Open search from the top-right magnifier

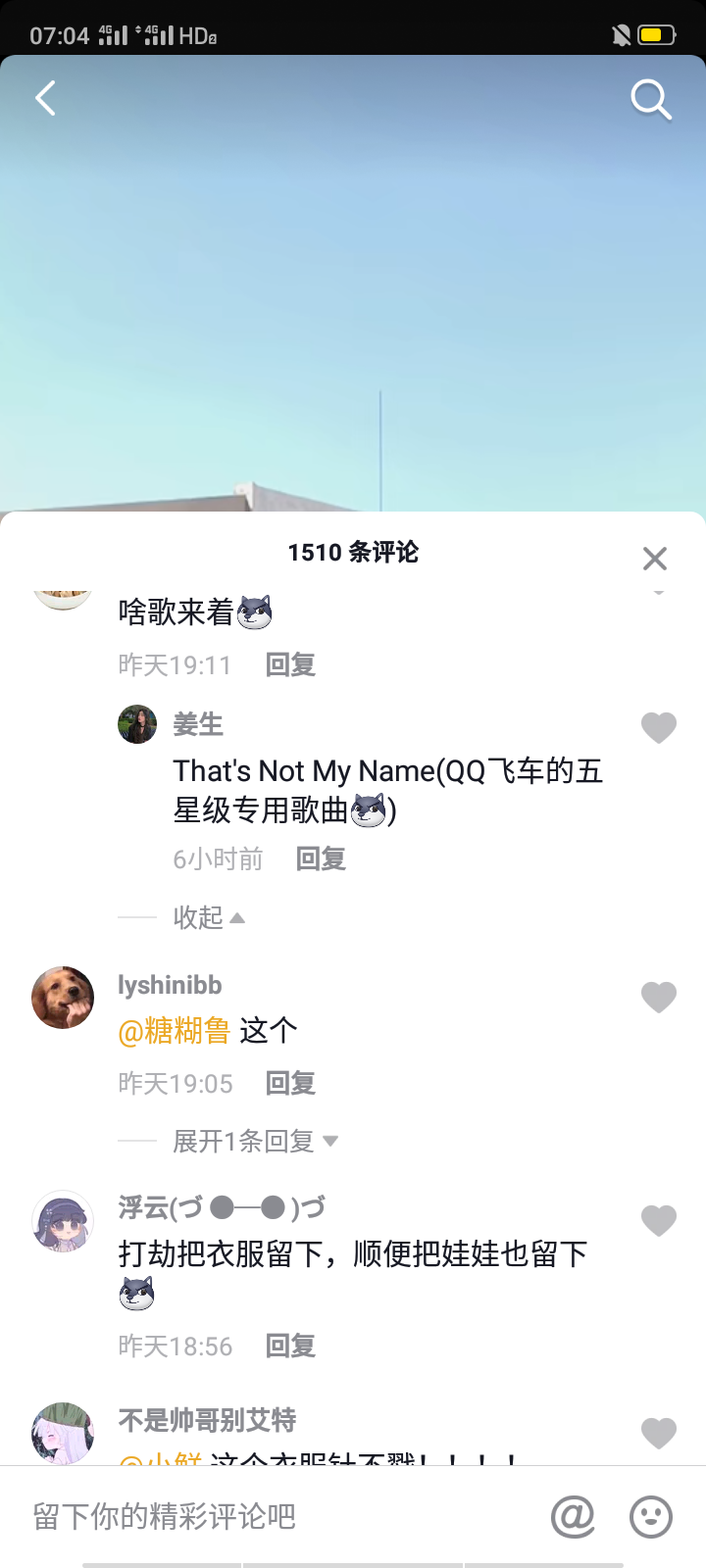(650, 99)
